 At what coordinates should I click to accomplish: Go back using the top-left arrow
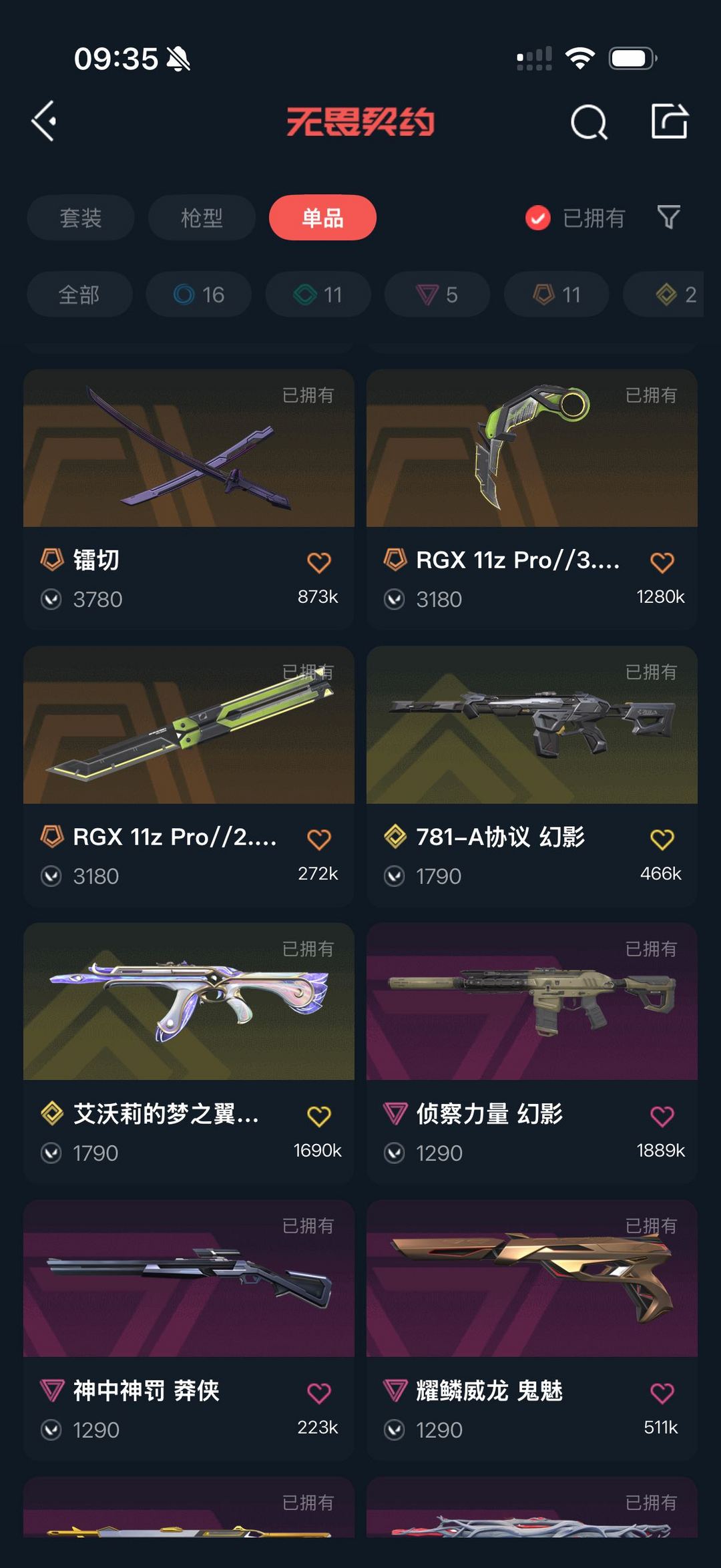point(44,122)
